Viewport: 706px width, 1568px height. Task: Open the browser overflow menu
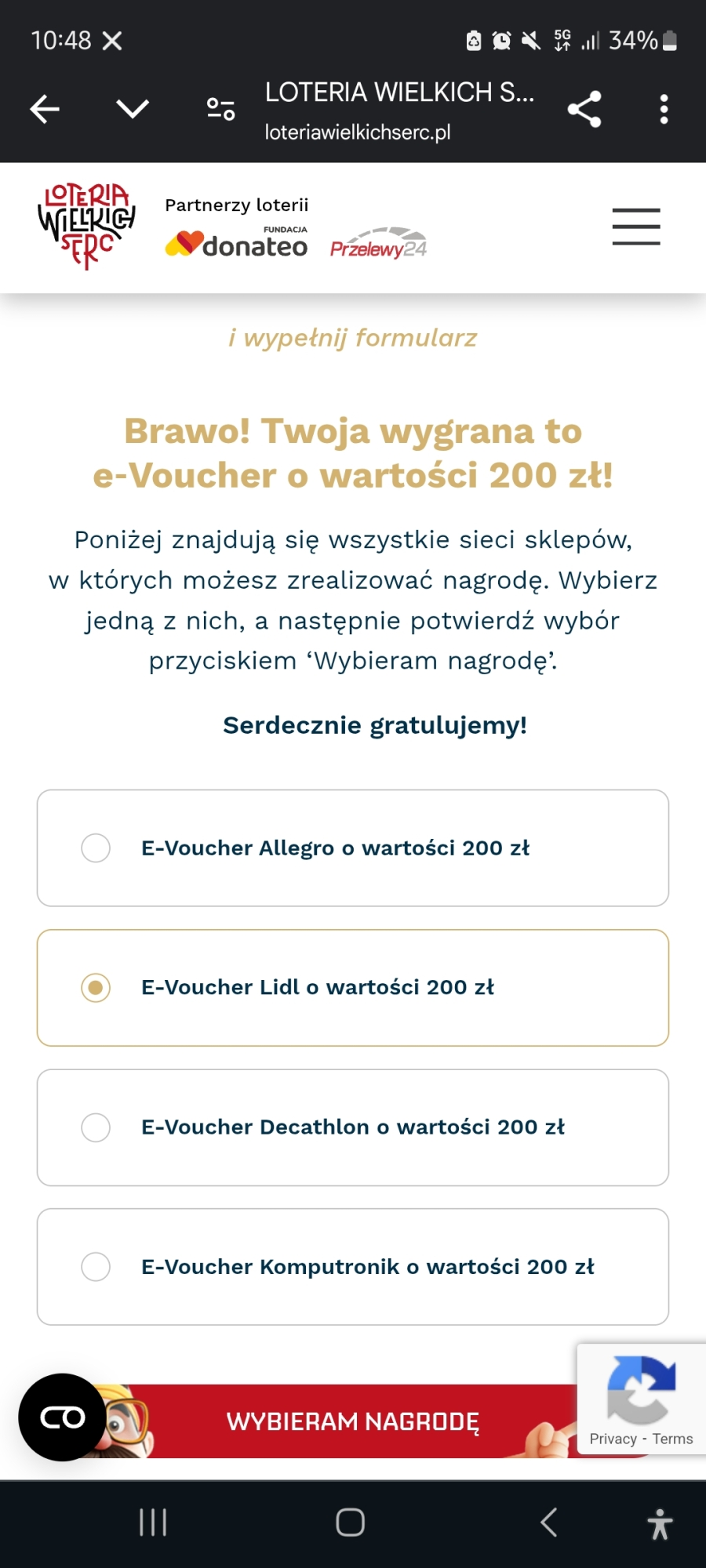pyautogui.click(x=664, y=109)
